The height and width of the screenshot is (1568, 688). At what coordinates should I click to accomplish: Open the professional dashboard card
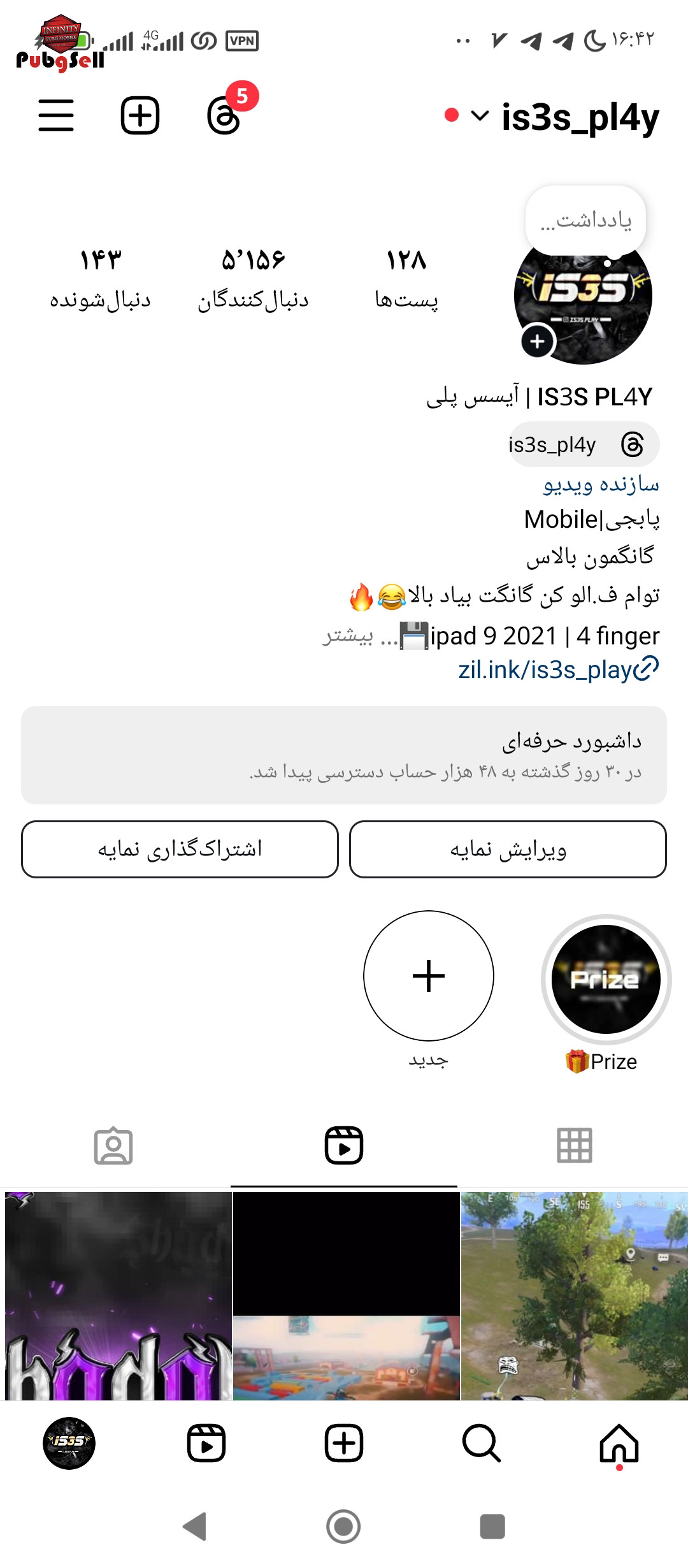[344, 755]
